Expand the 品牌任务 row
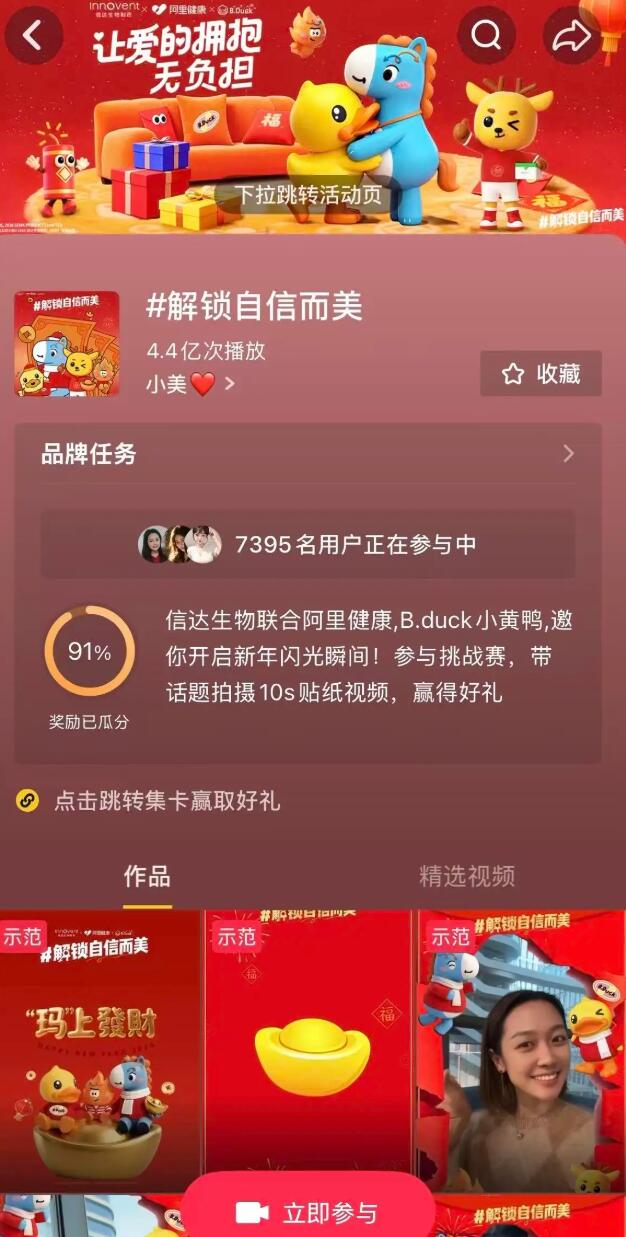The height and width of the screenshot is (1237, 626). (x=308, y=454)
